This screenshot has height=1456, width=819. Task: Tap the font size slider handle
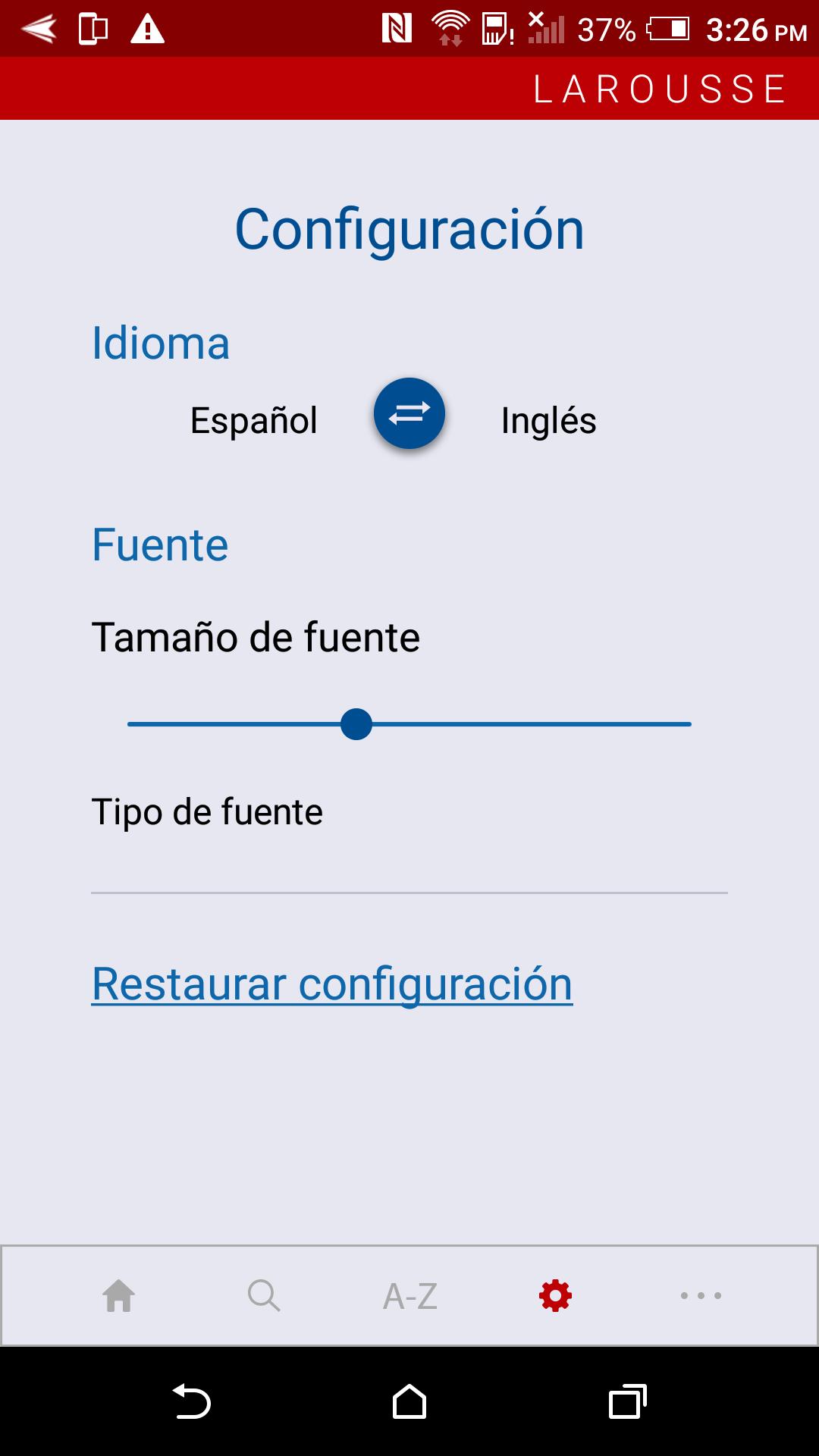[x=356, y=724]
